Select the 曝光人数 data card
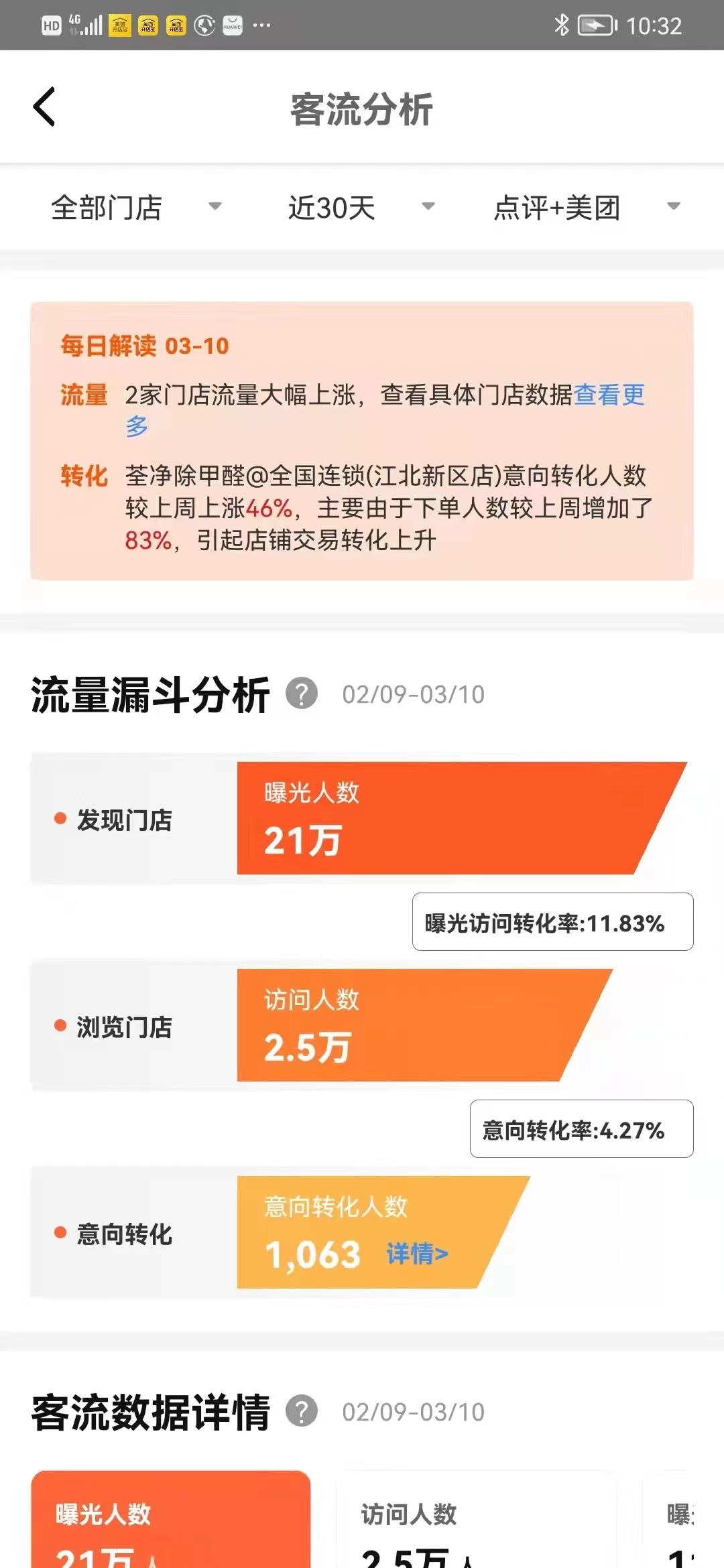724x1568 pixels. coord(171,1519)
